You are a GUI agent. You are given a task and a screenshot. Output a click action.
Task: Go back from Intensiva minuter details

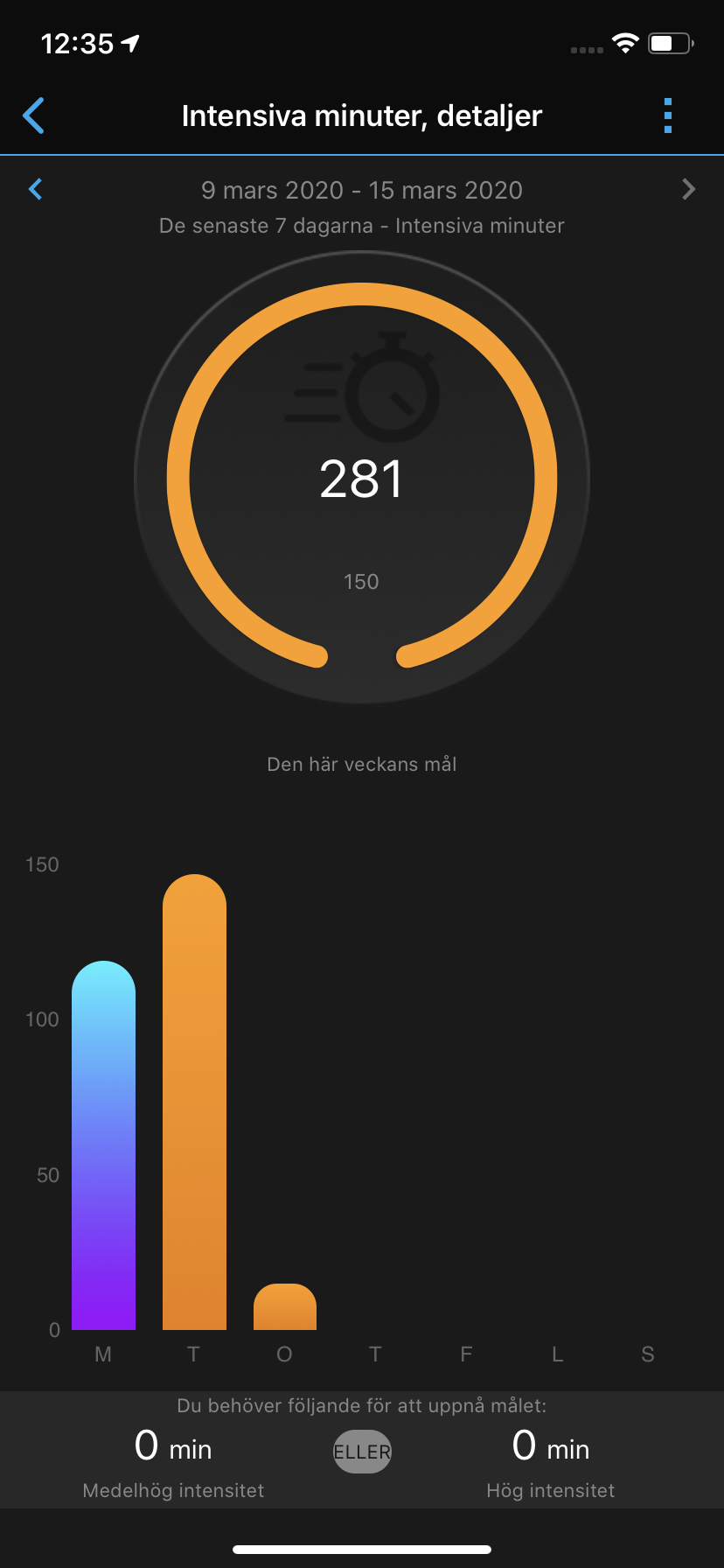click(33, 115)
